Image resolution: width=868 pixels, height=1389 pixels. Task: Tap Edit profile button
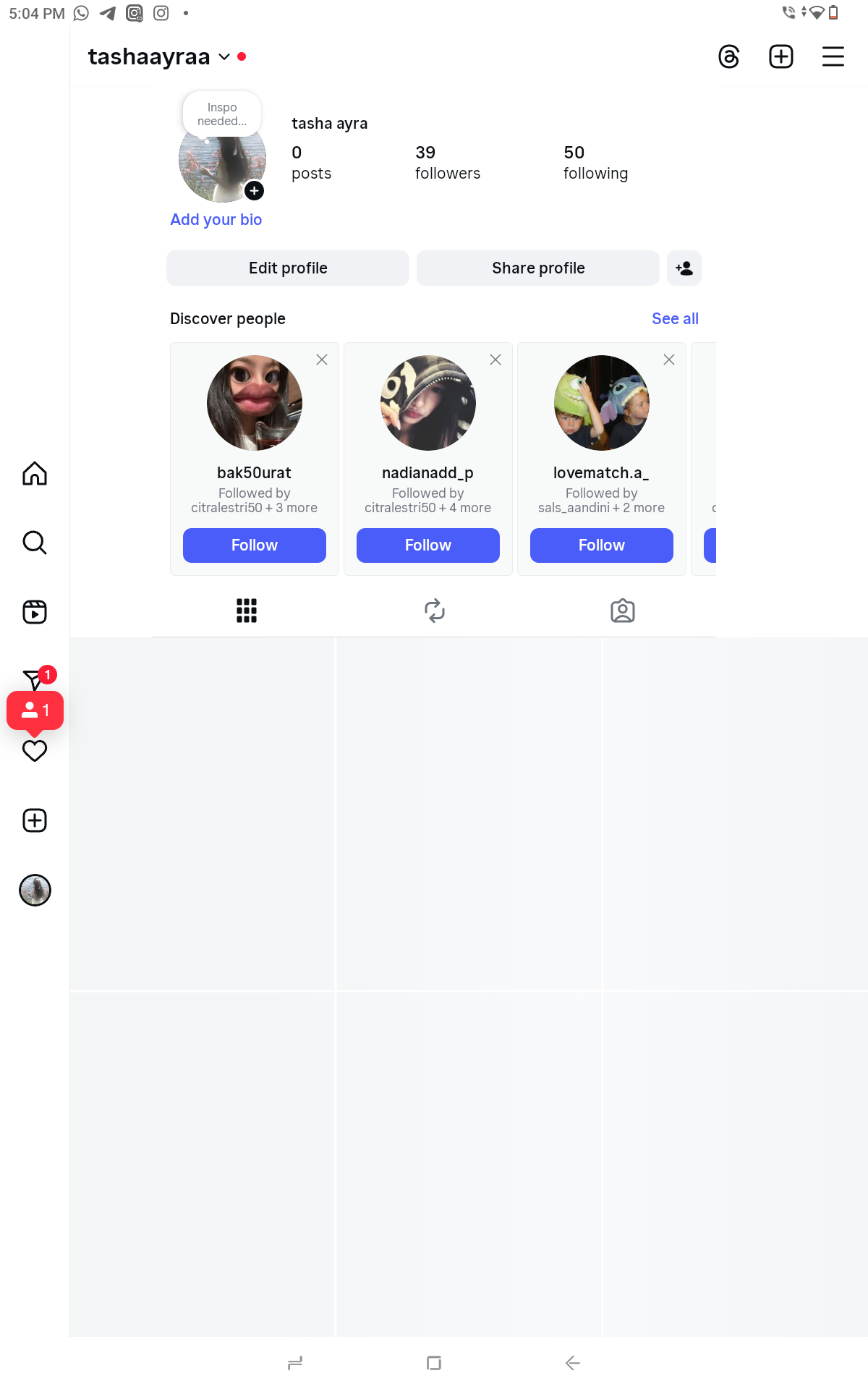pos(288,268)
